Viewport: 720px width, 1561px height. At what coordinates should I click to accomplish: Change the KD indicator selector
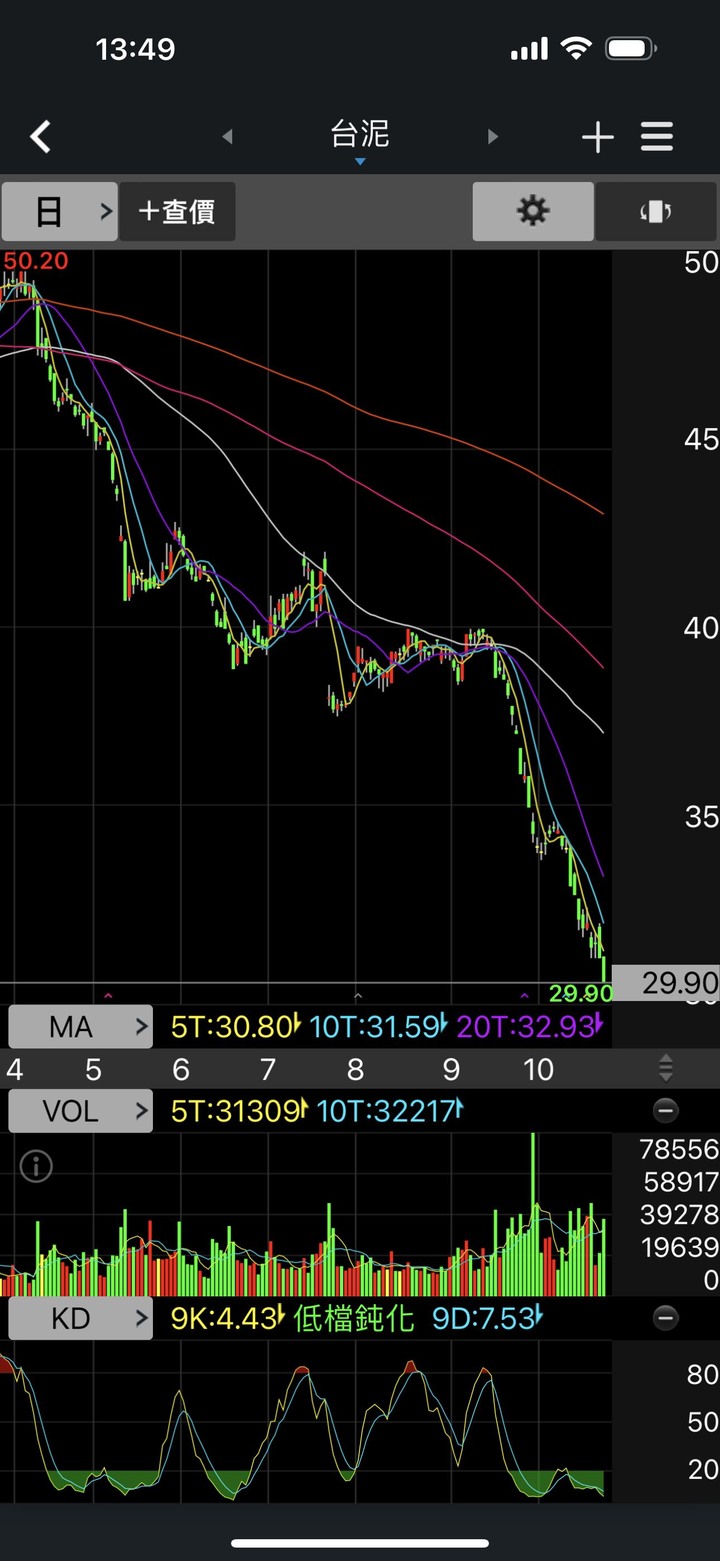(80, 1318)
